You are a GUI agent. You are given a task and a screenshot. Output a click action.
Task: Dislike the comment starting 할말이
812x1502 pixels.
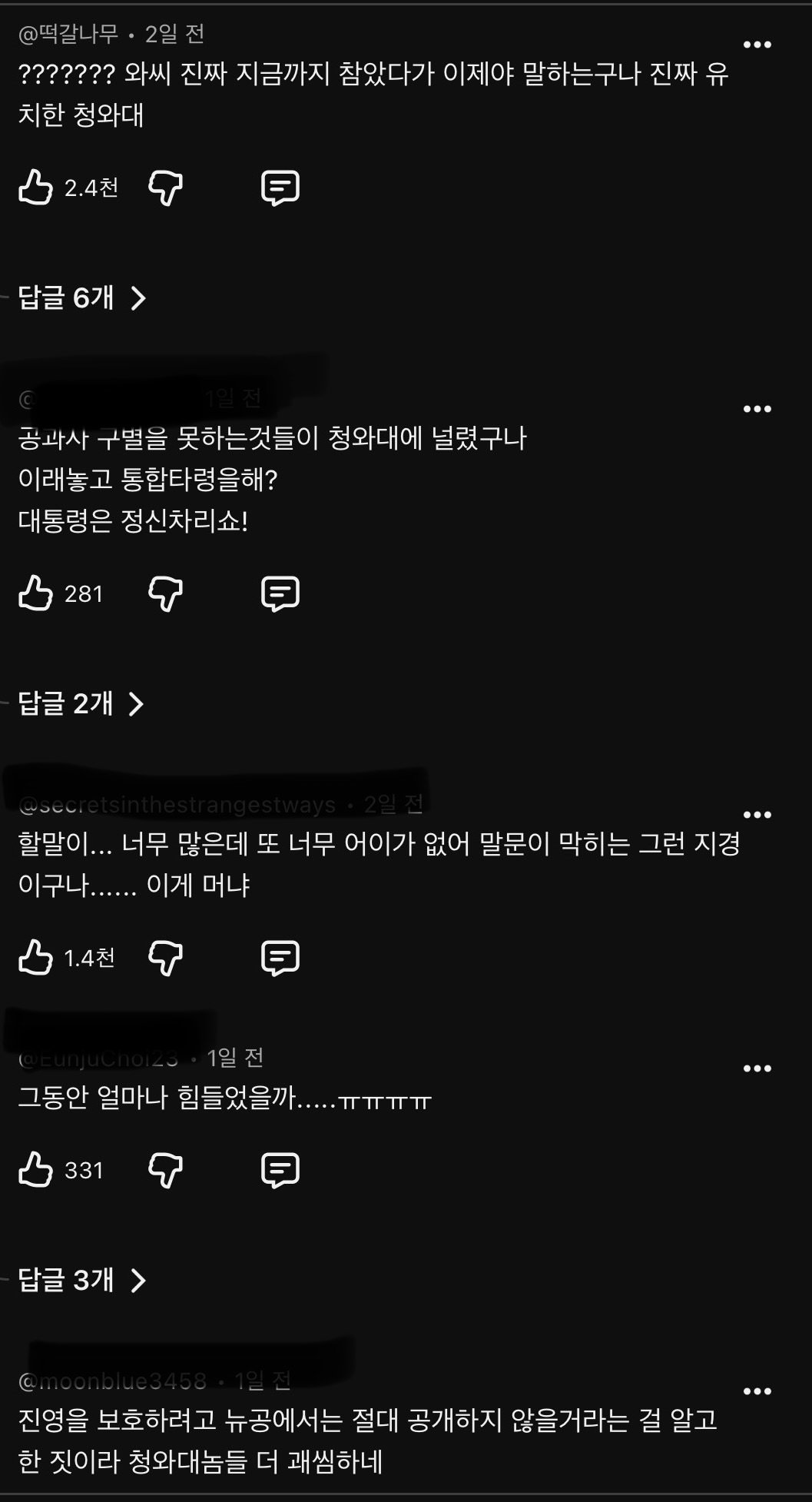click(165, 958)
